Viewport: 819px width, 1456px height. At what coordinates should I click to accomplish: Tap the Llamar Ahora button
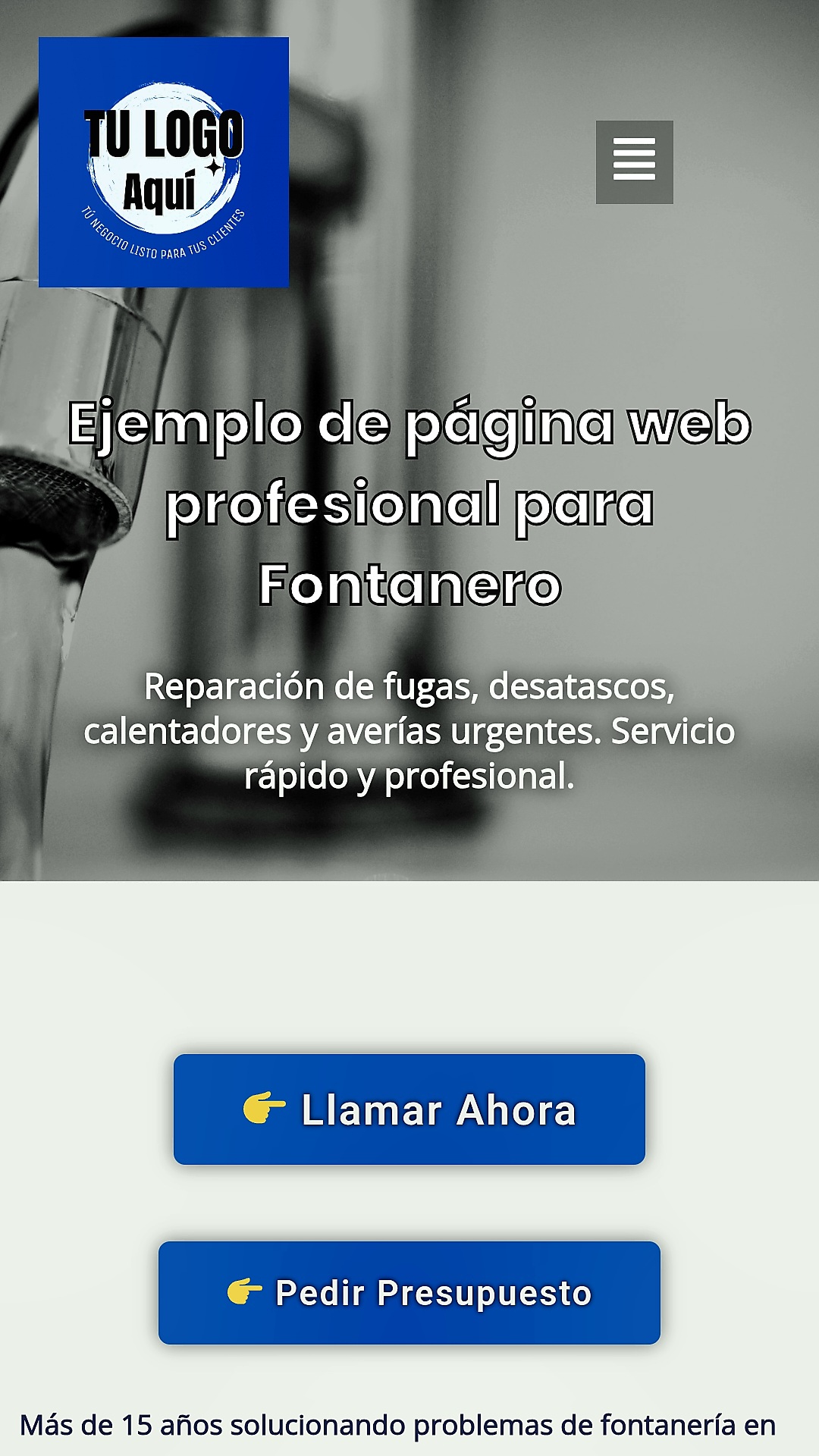tap(409, 1109)
